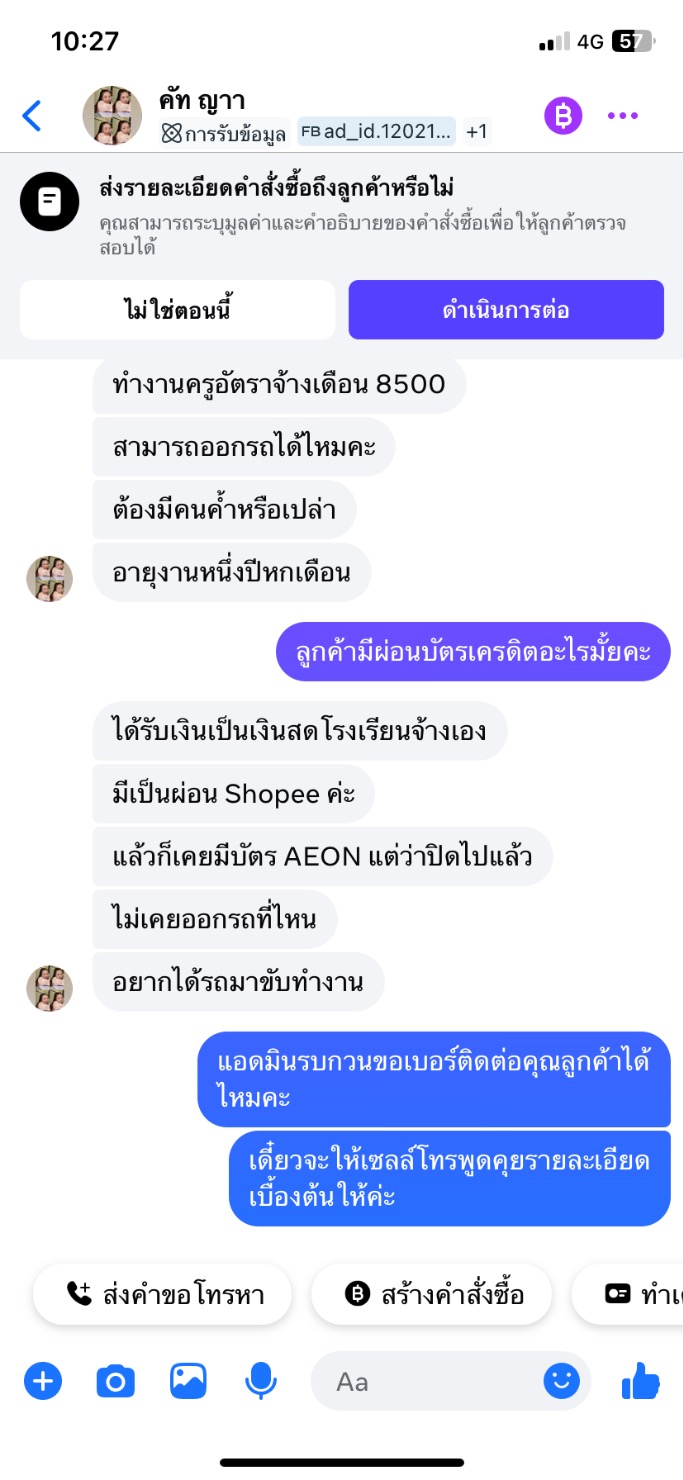Continue with ดำเนินการต่อ
This screenshot has height=1480, width=683.
tap(506, 310)
